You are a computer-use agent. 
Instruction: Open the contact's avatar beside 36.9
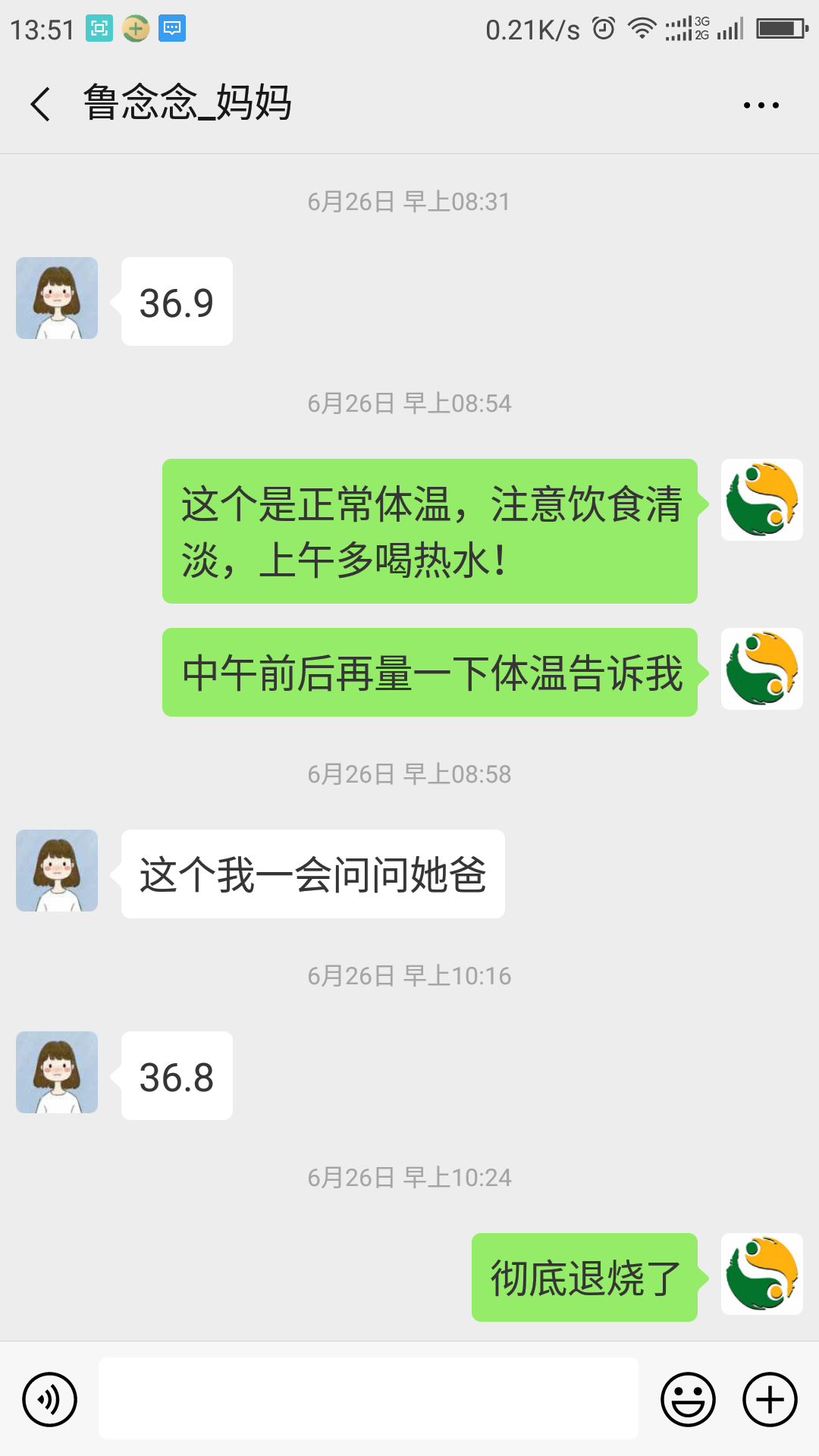[57, 298]
